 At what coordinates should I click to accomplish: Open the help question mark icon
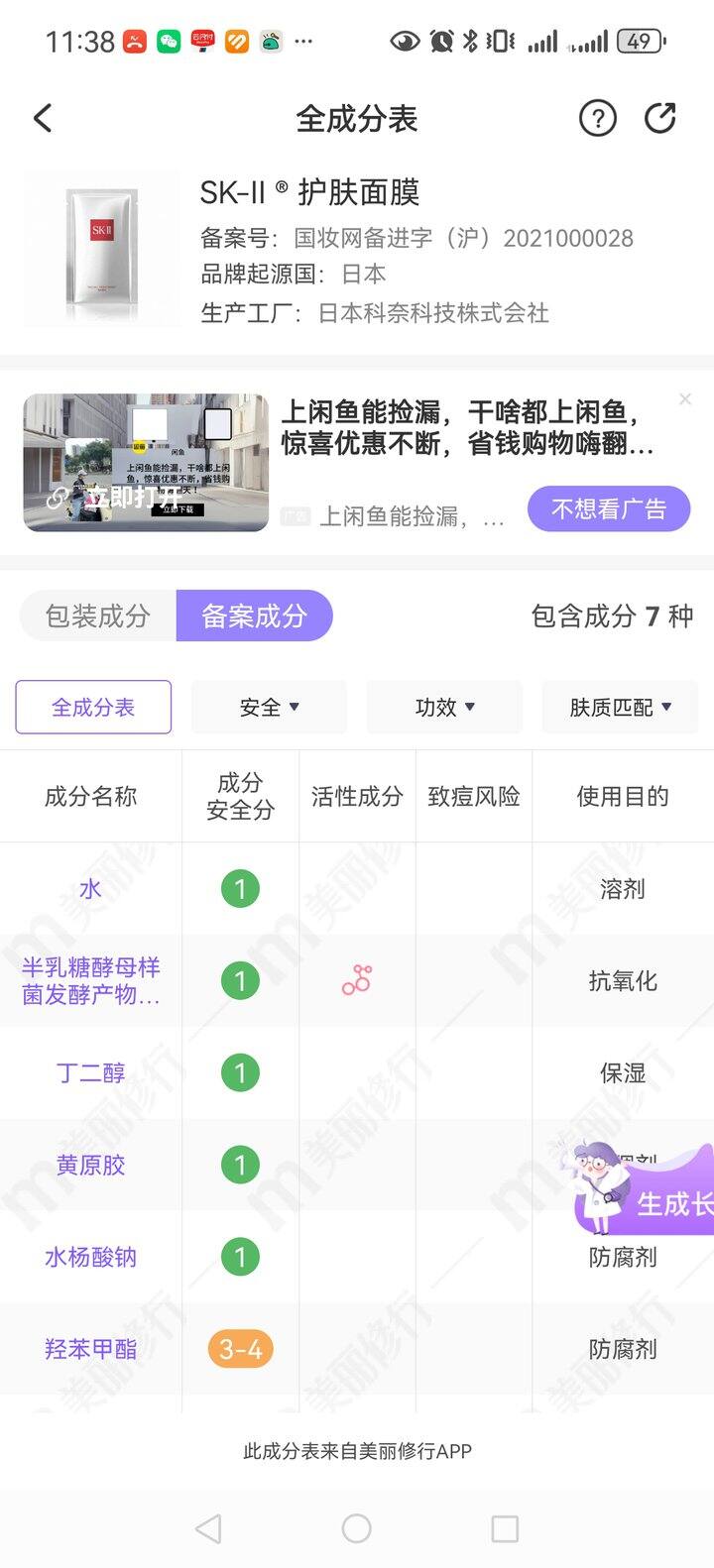tap(597, 119)
